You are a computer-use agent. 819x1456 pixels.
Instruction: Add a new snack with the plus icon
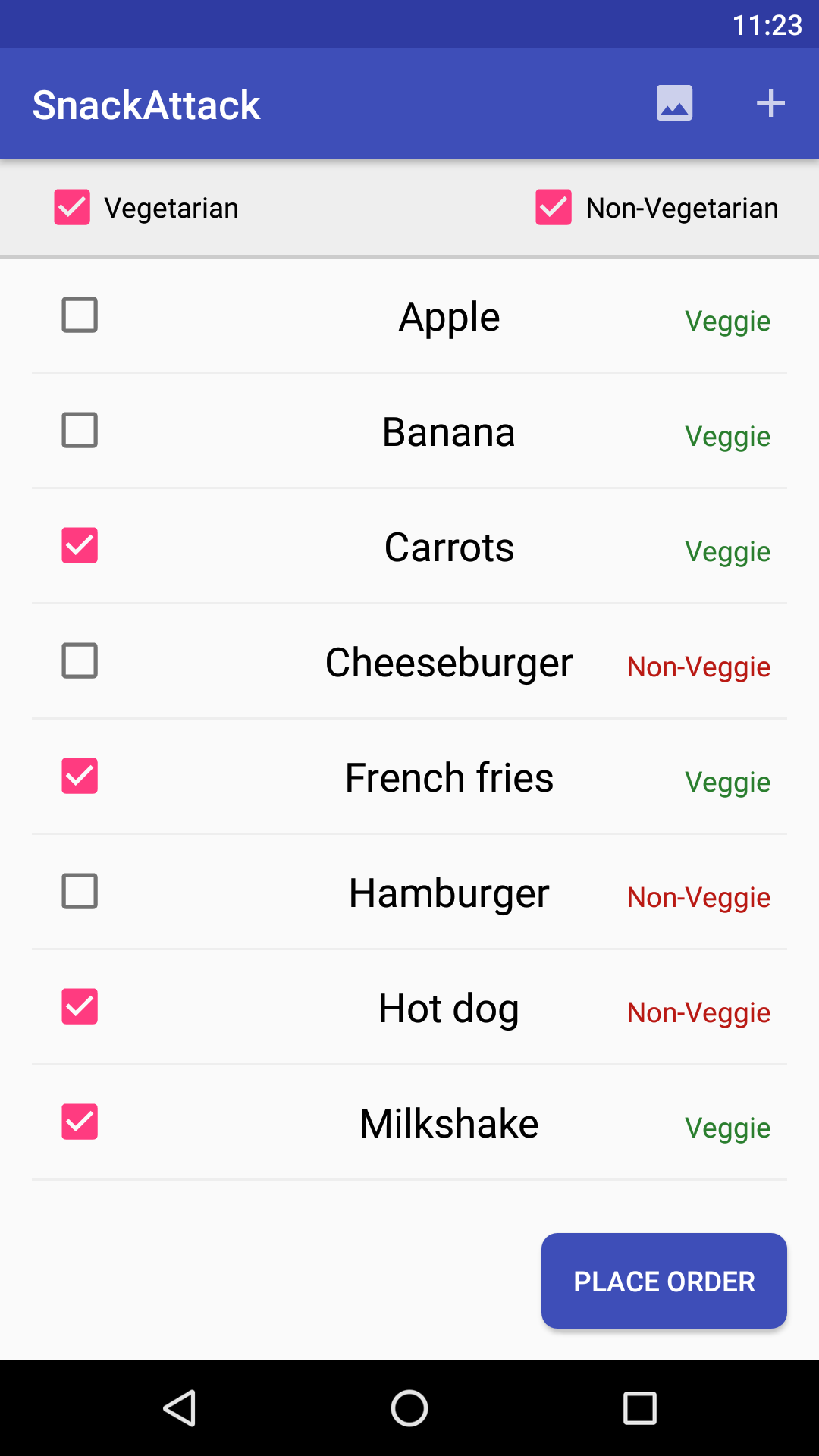click(770, 103)
